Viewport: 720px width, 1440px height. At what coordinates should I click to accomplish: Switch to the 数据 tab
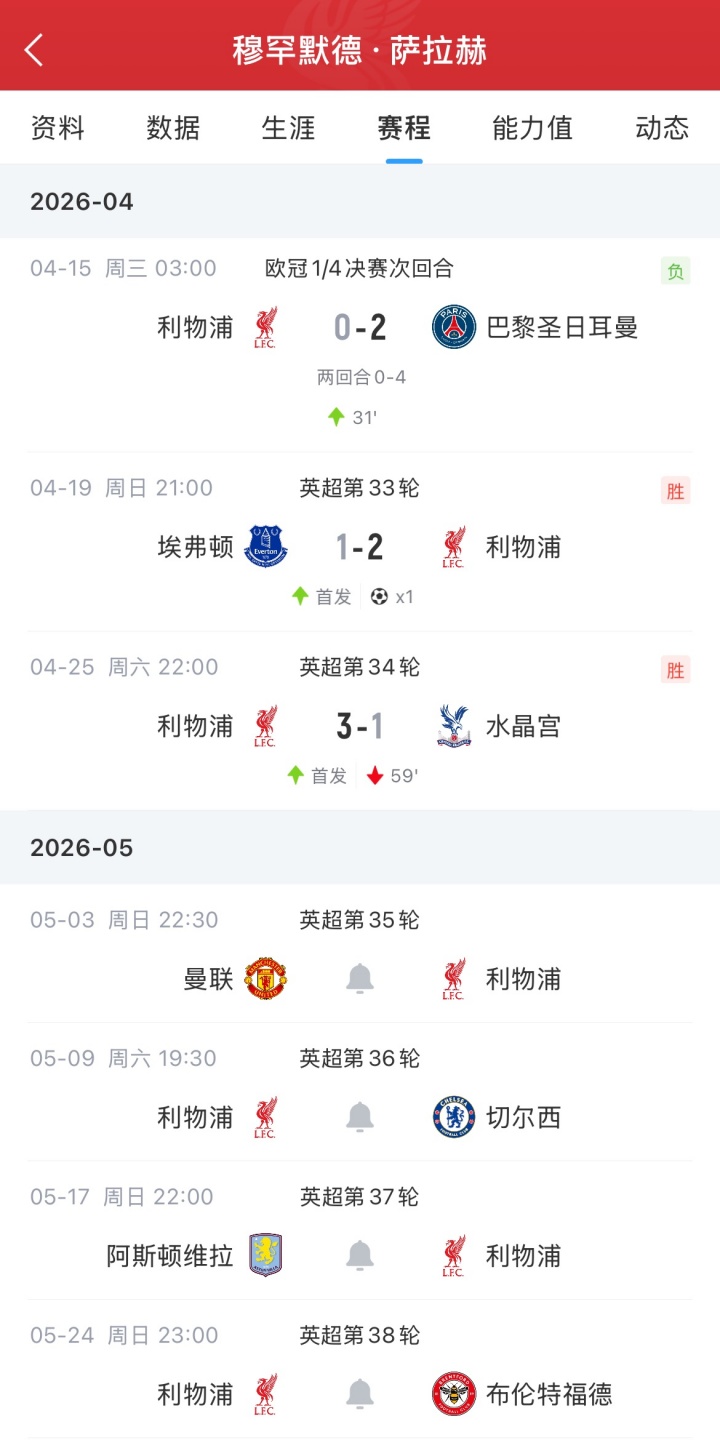click(x=172, y=128)
